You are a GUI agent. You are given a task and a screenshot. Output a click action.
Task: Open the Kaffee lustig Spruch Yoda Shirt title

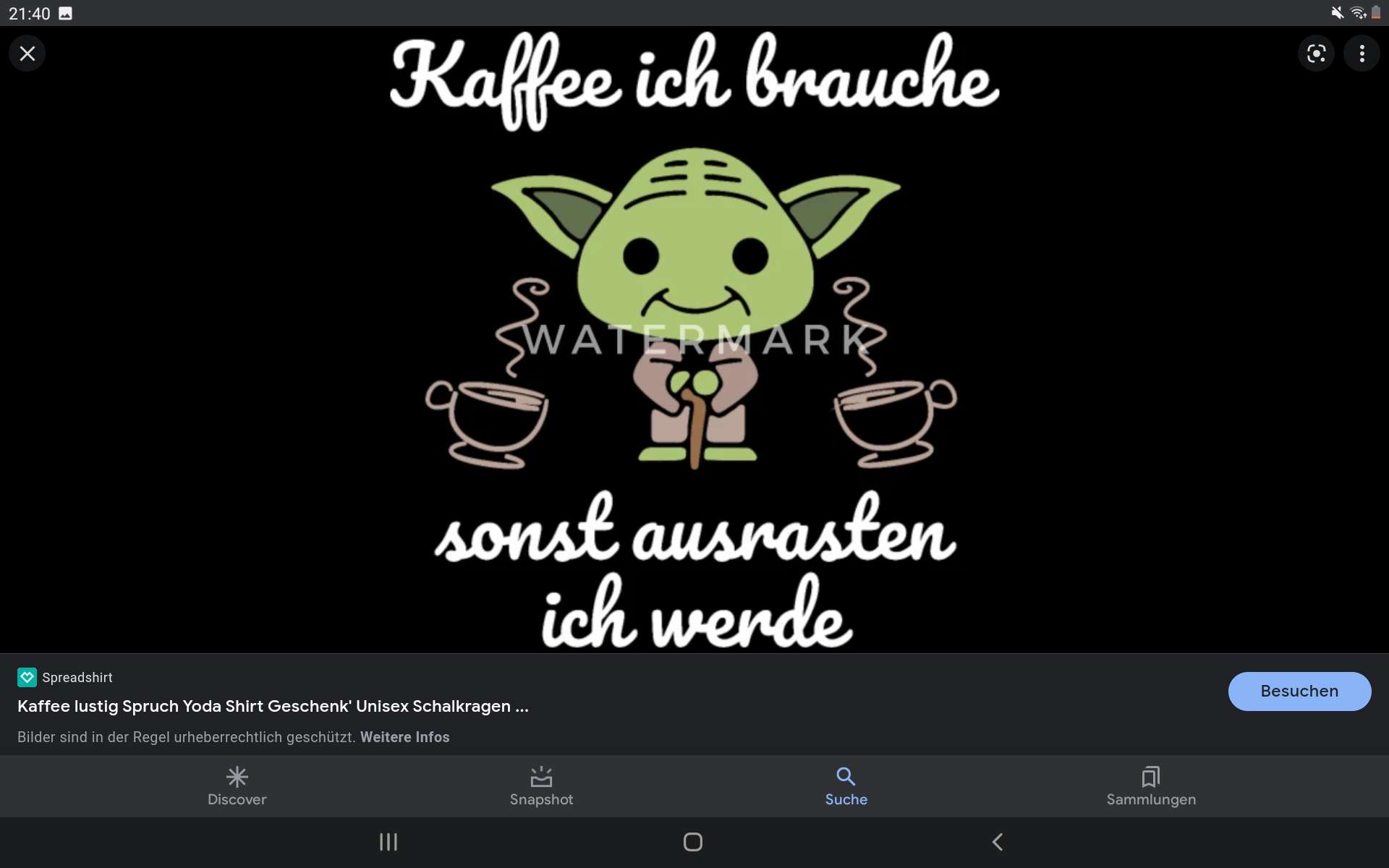pyautogui.click(x=273, y=706)
